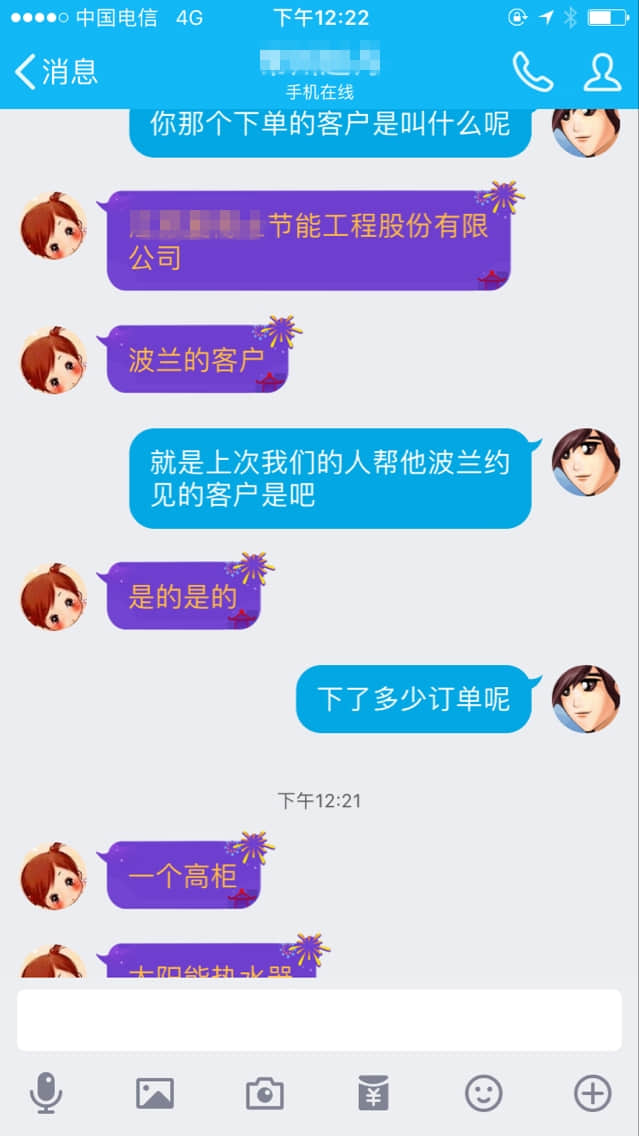Launch the camera to take a photo
Image resolution: width=639 pixels, height=1136 pixels.
click(x=265, y=1093)
